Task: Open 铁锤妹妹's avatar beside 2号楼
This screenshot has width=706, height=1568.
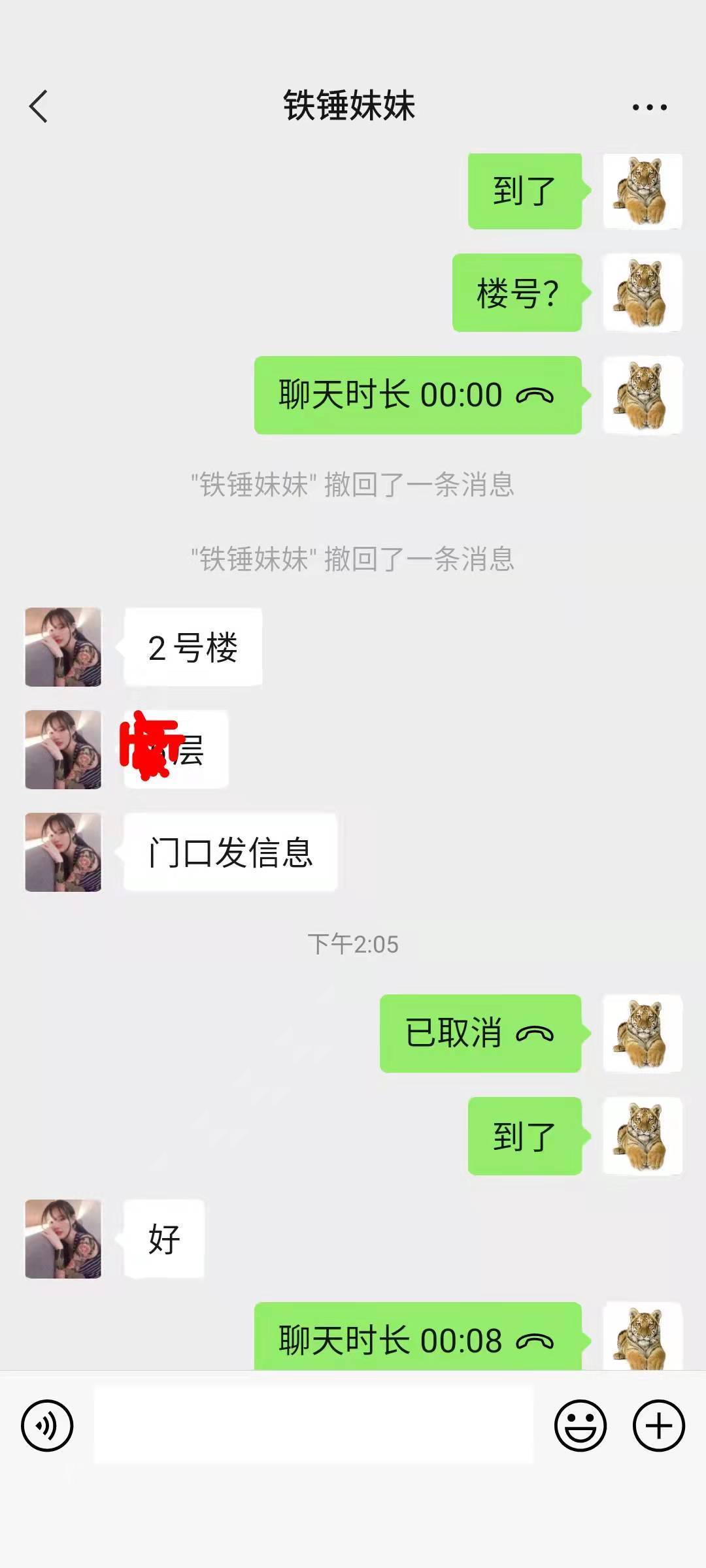Action: (x=63, y=647)
